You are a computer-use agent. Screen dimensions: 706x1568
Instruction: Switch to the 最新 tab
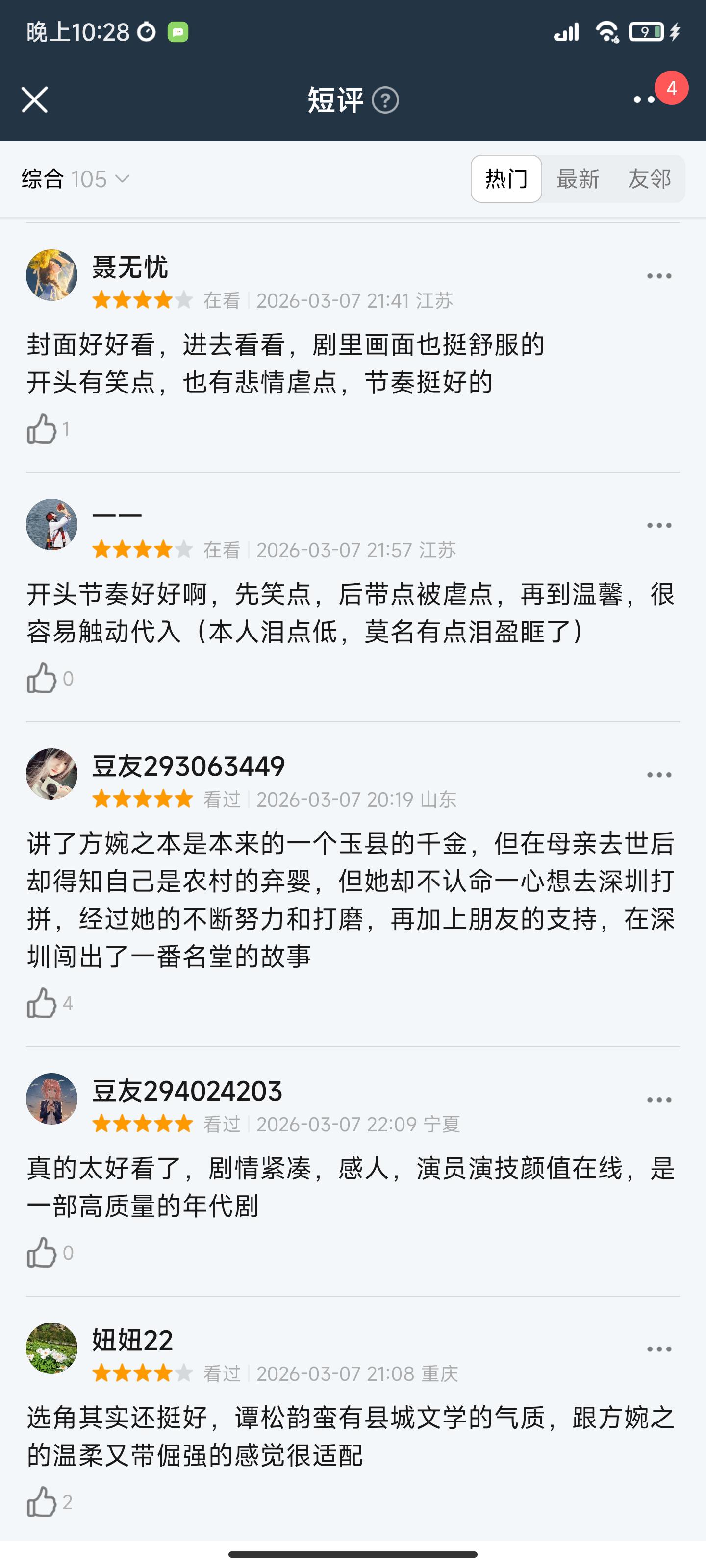(577, 178)
